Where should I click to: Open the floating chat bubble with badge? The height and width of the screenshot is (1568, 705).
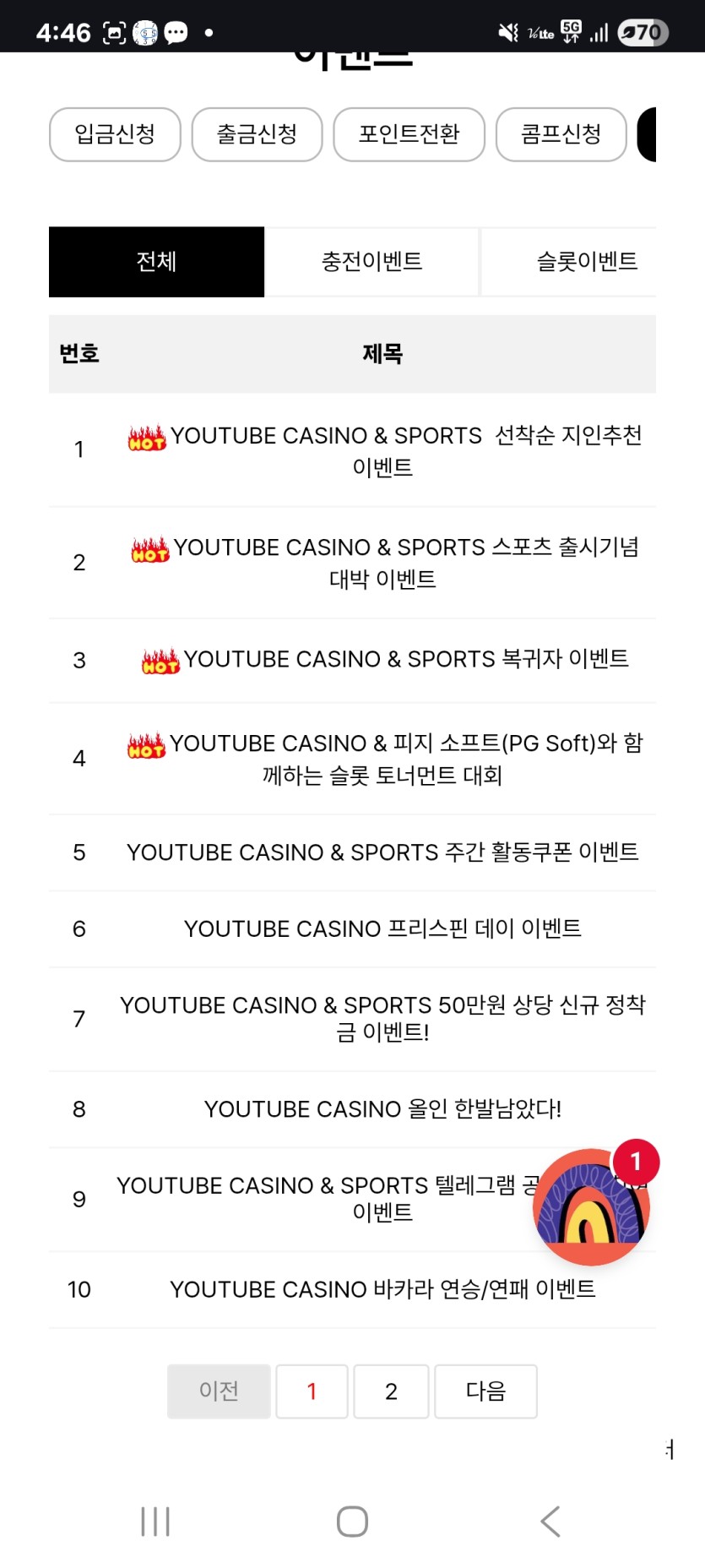pyautogui.click(x=592, y=1206)
